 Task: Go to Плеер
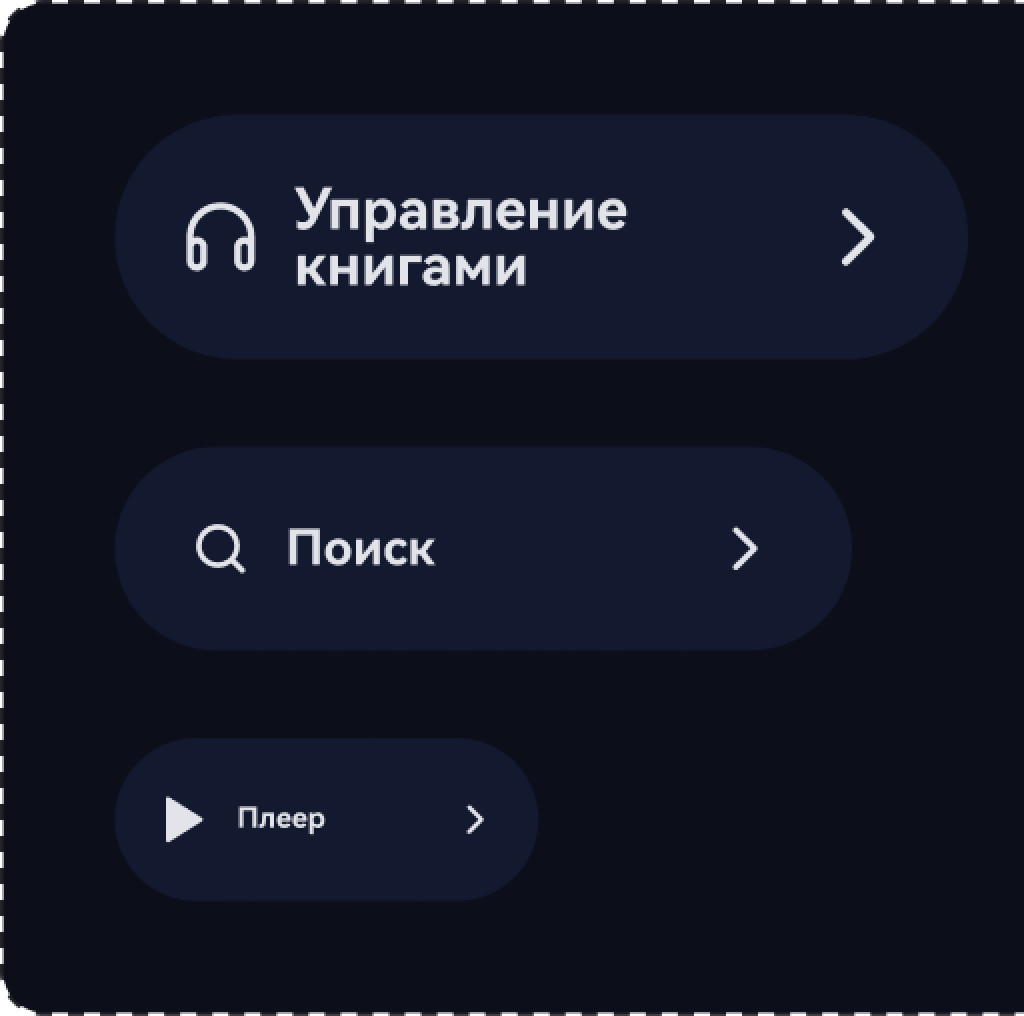pyautogui.click(x=326, y=820)
